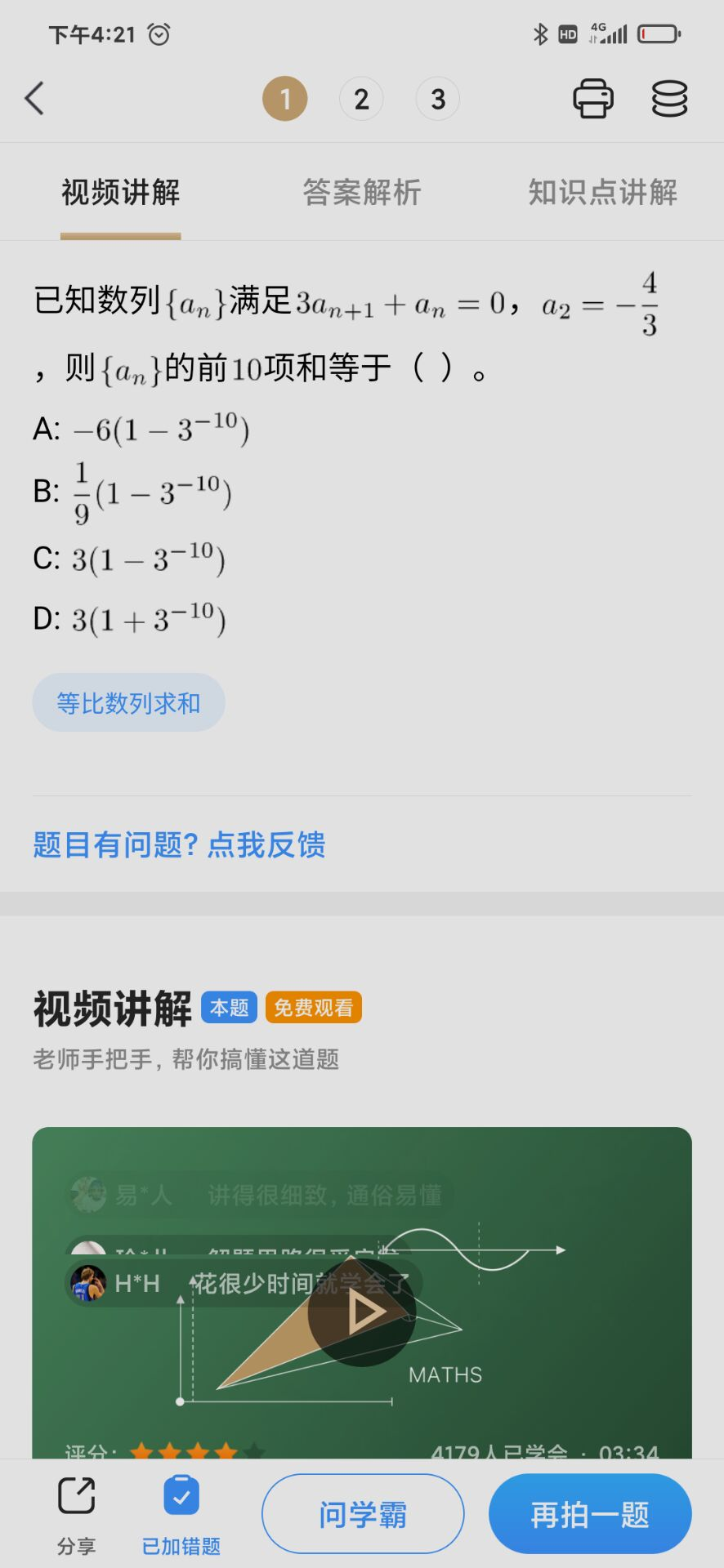The width and height of the screenshot is (724, 1568).
Task: Select the 视频讲解 tab
Action: [121, 193]
